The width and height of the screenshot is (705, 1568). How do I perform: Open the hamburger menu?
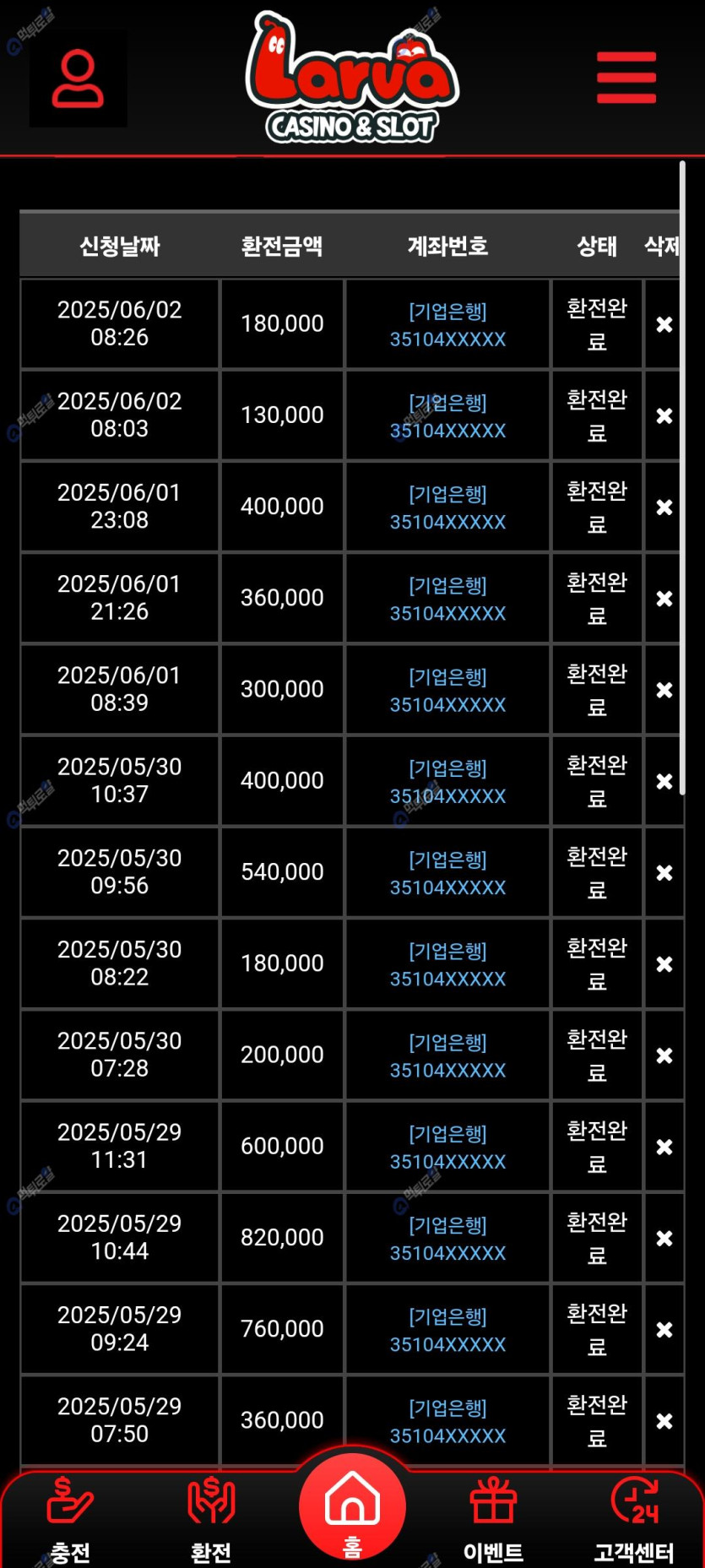click(626, 78)
